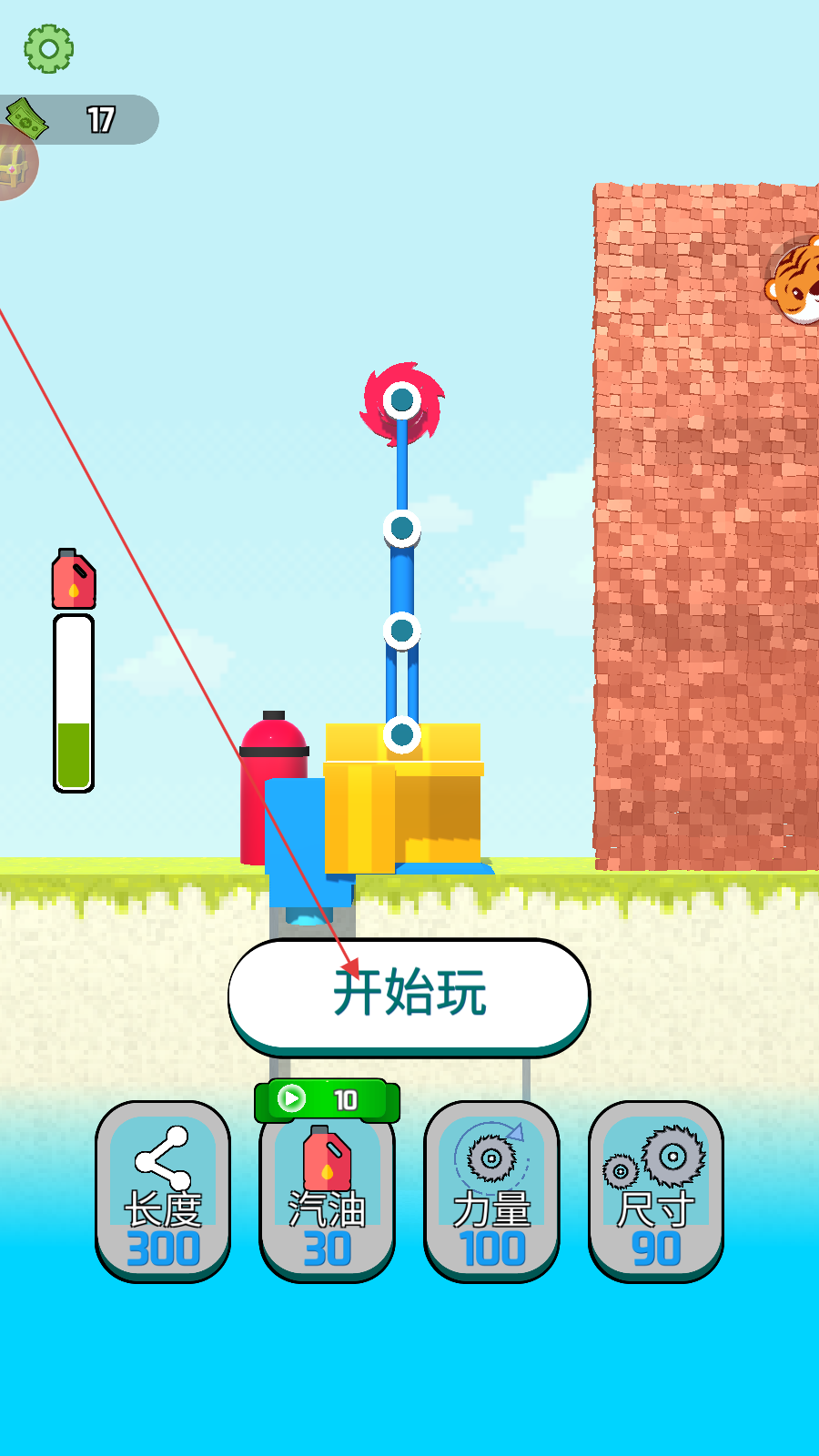Screen dimensions: 819x1456
Task: Open the settings gear
Action: [48, 48]
